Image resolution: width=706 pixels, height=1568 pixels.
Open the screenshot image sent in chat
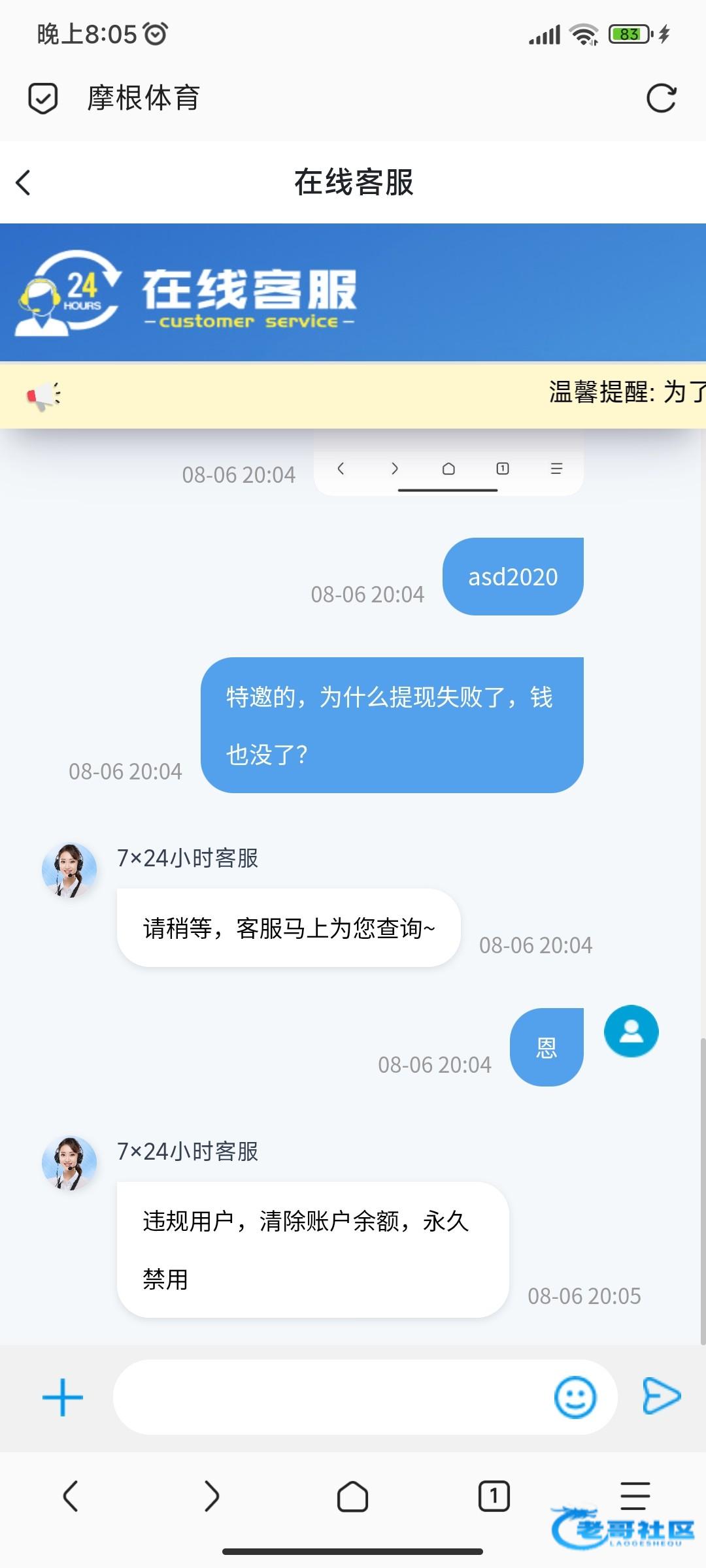[448, 465]
